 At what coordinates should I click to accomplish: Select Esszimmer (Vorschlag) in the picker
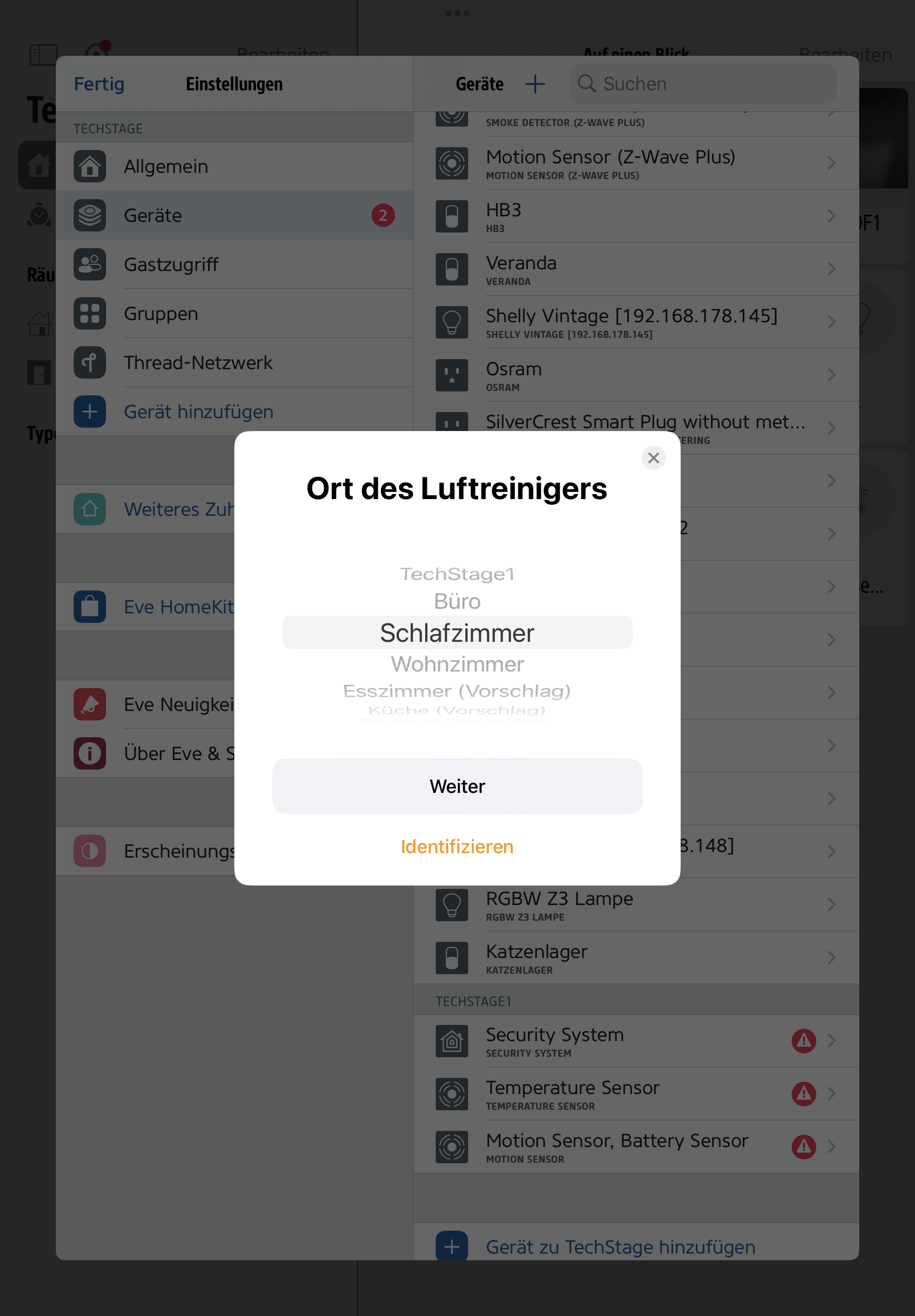[457, 691]
